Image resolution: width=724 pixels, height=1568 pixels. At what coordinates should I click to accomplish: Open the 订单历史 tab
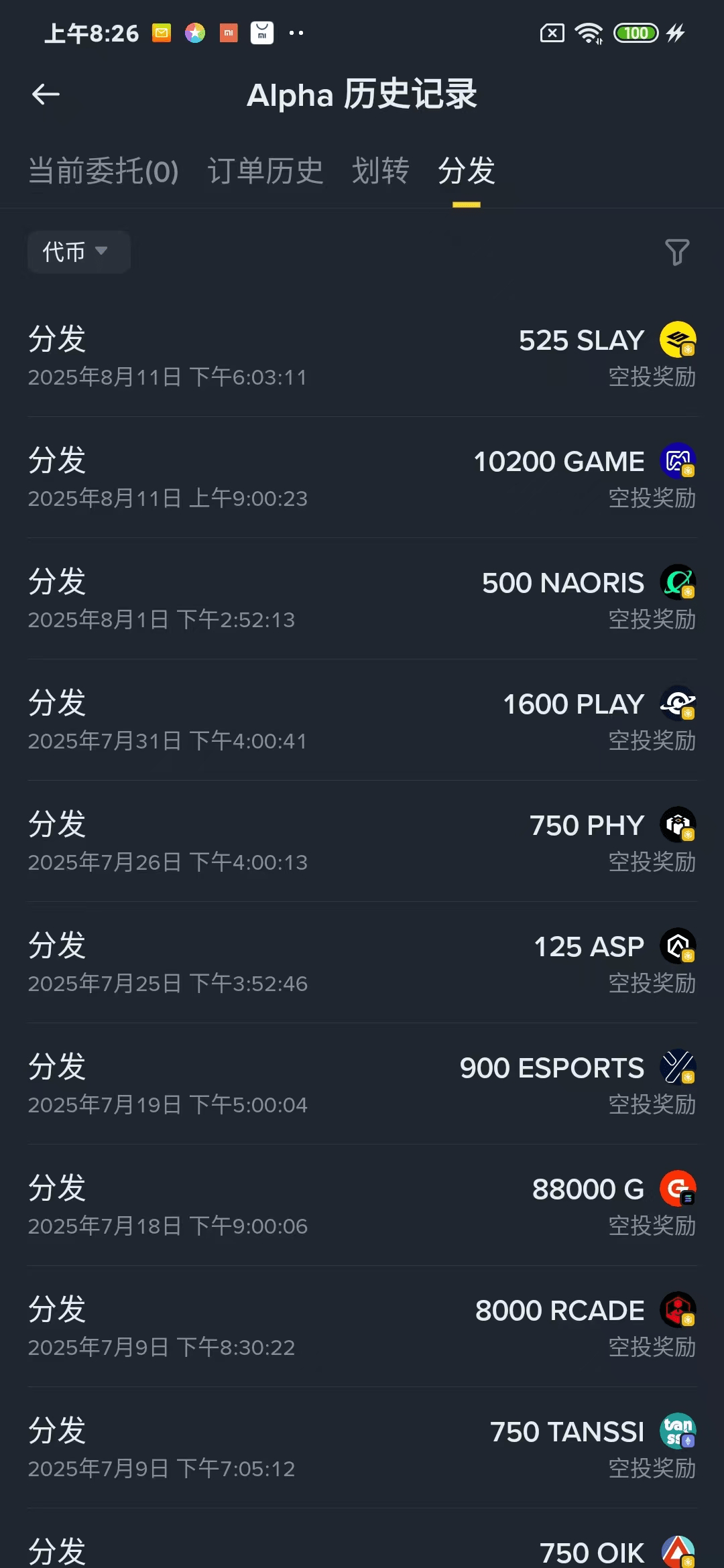(x=265, y=171)
